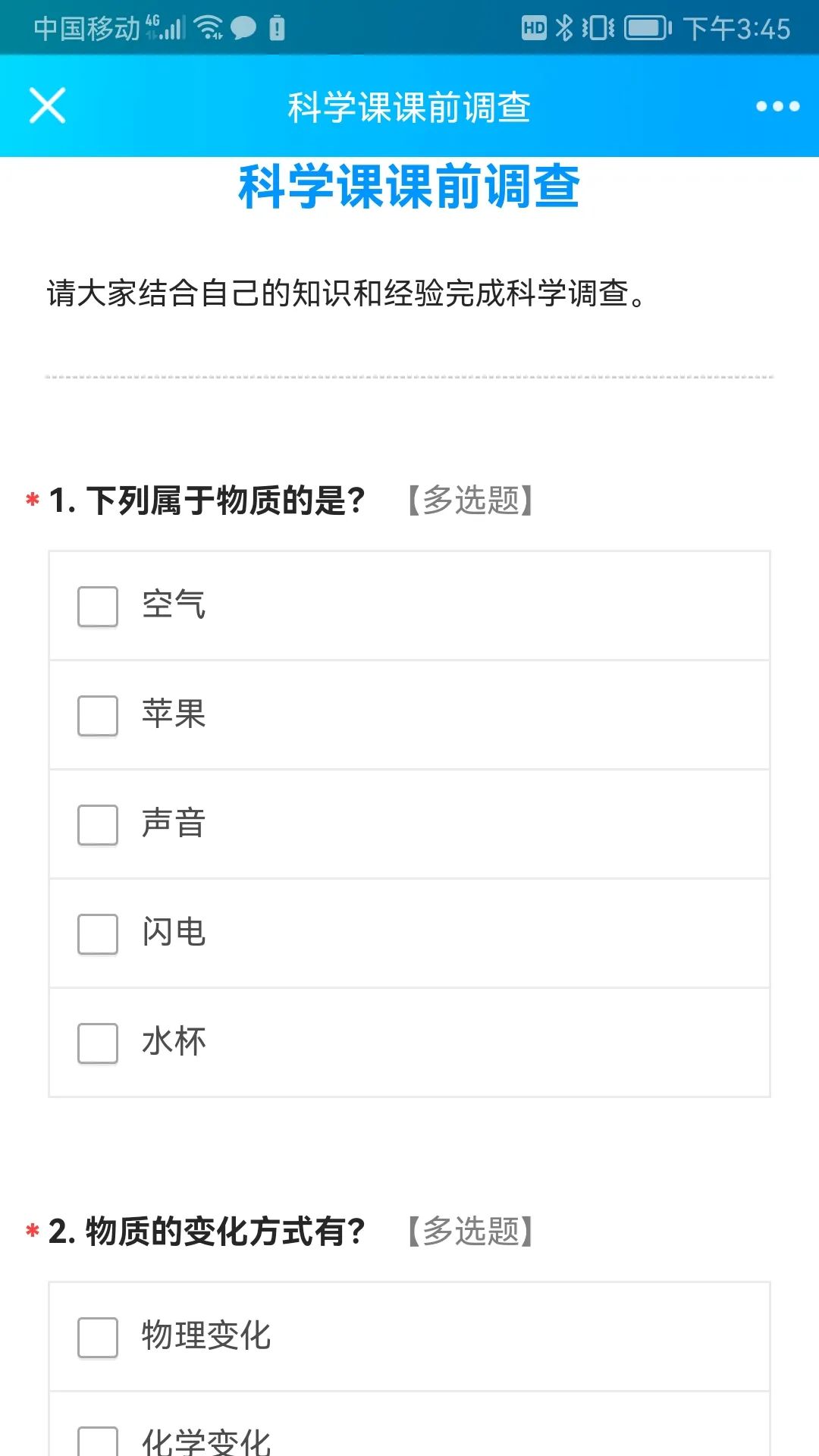Image resolution: width=819 pixels, height=1456 pixels.
Task: Close the survey page with the X
Action: pyautogui.click(x=47, y=105)
